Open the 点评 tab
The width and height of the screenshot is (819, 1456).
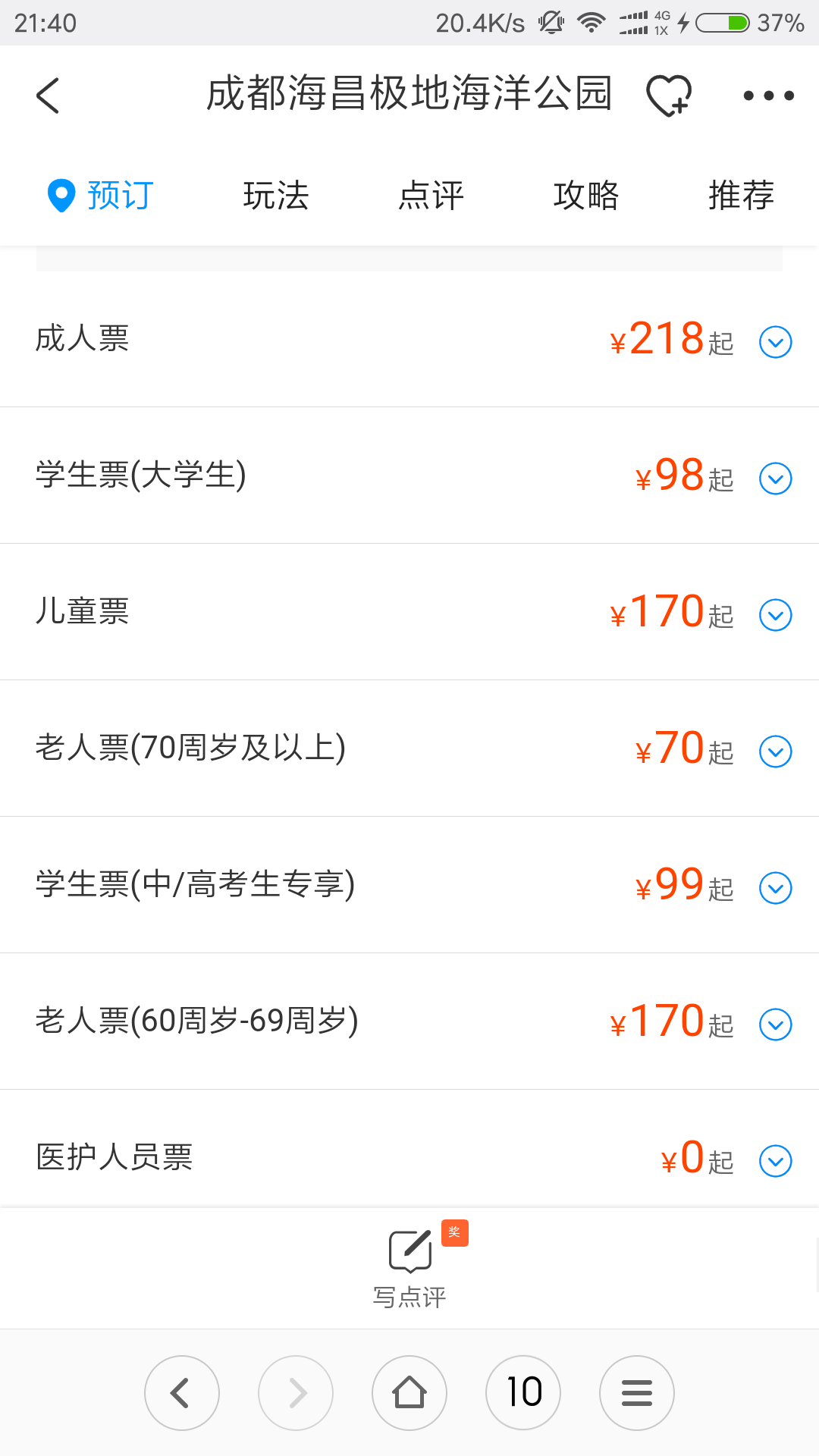431,196
